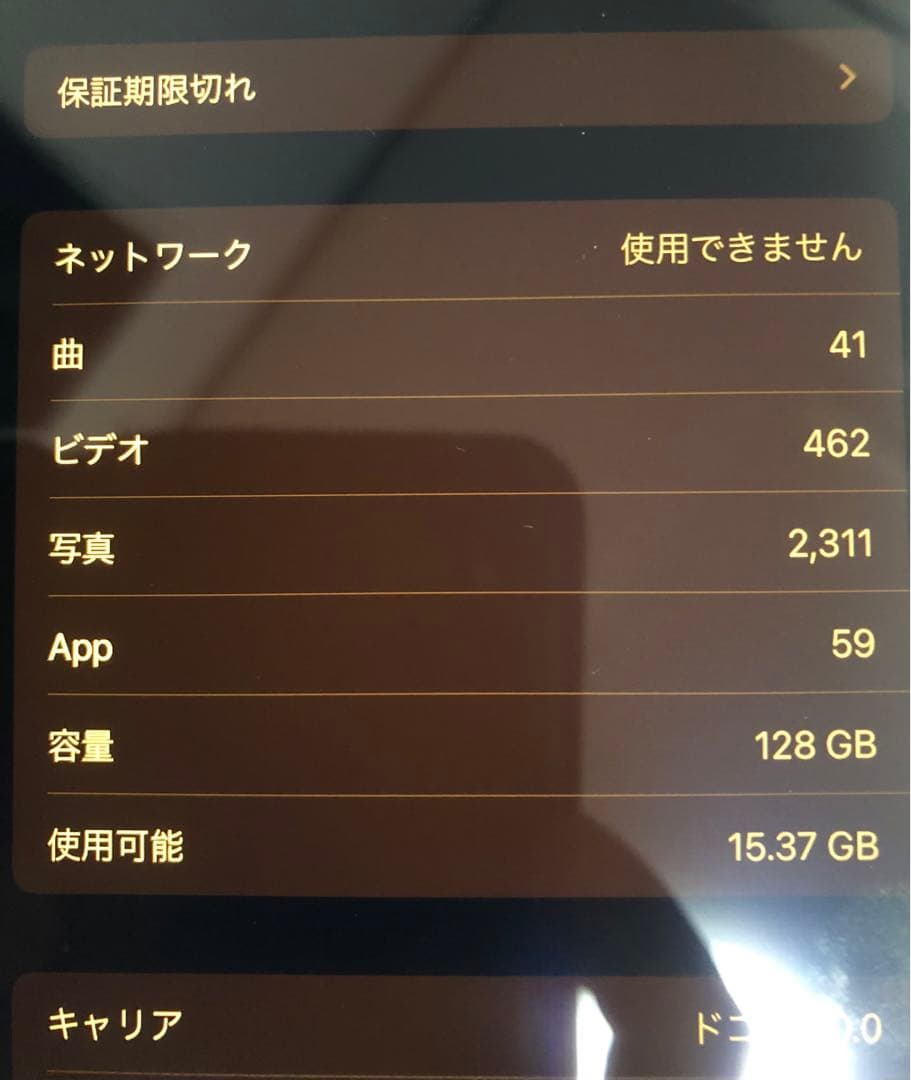Select the 容量 capacity row

click(x=455, y=747)
